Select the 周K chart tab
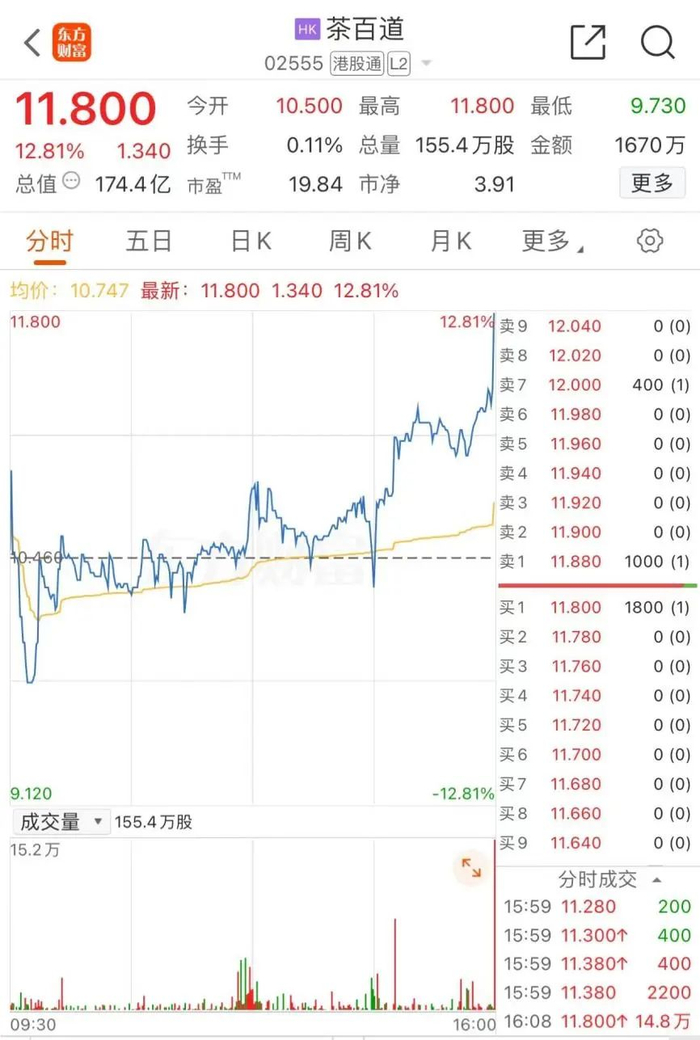This screenshot has width=700, height=1040. (350, 241)
